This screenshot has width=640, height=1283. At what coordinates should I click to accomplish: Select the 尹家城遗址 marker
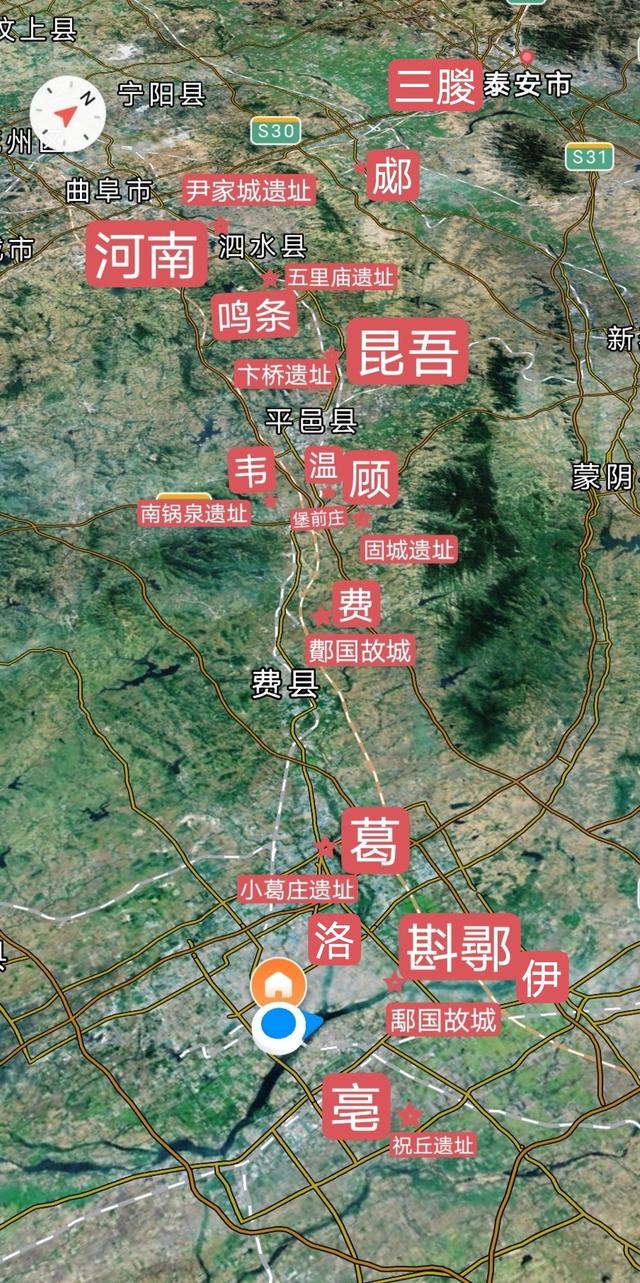click(249, 190)
